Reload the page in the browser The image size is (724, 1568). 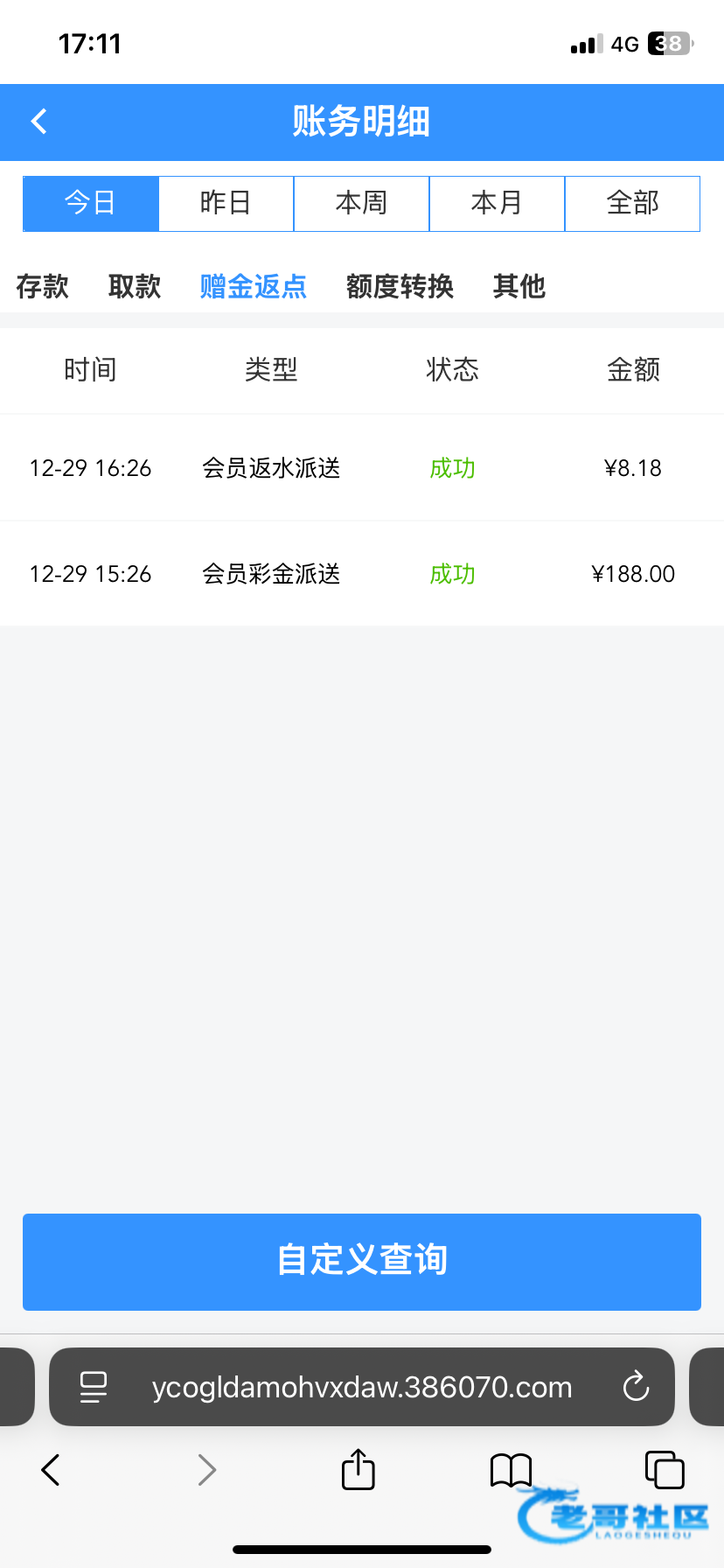tap(636, 1387)
